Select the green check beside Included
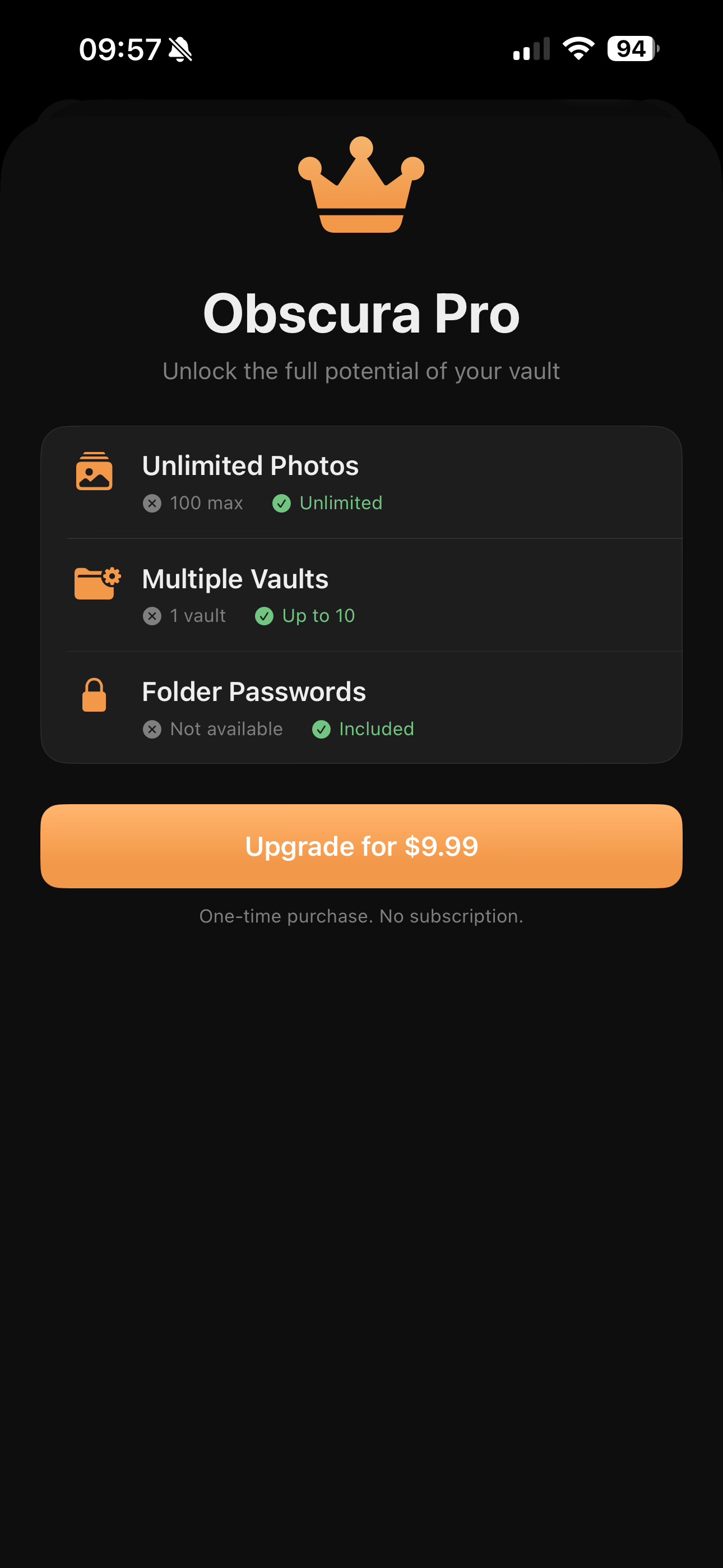The height and width of the screenshot is (1568, 723). tap(321, 729)
